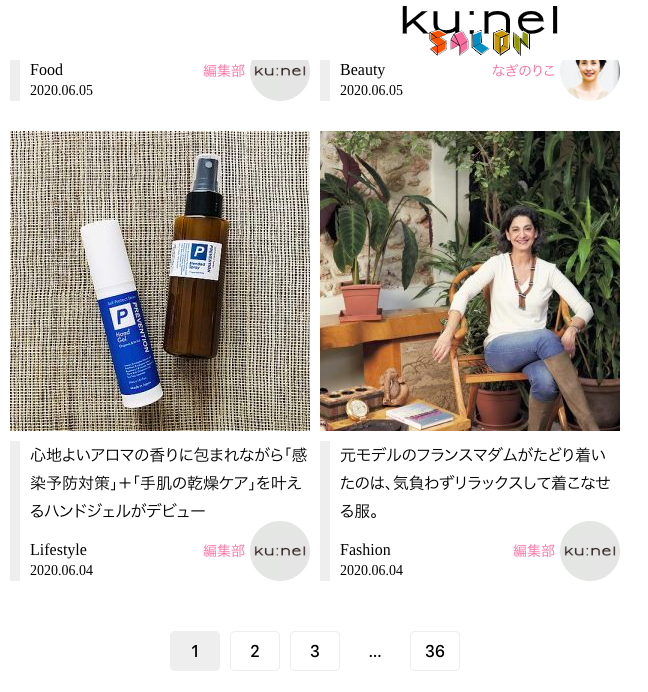The image size is (648, 692).
Task: Open 編集部 author link under Lifestyle article
Action: point(224,550)
